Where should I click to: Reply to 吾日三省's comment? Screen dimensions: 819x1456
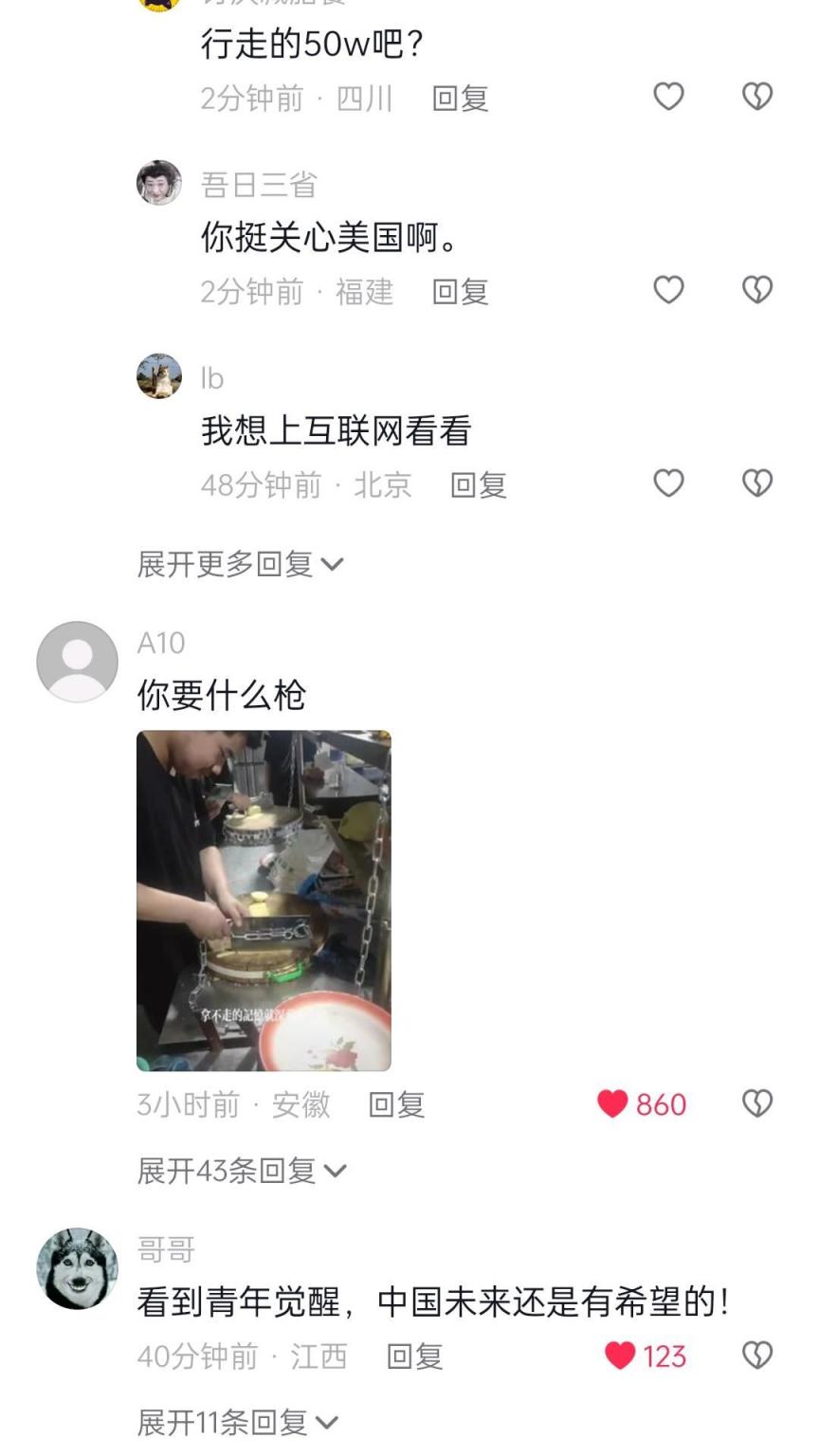pyautogui.click(x=460, y=292)
